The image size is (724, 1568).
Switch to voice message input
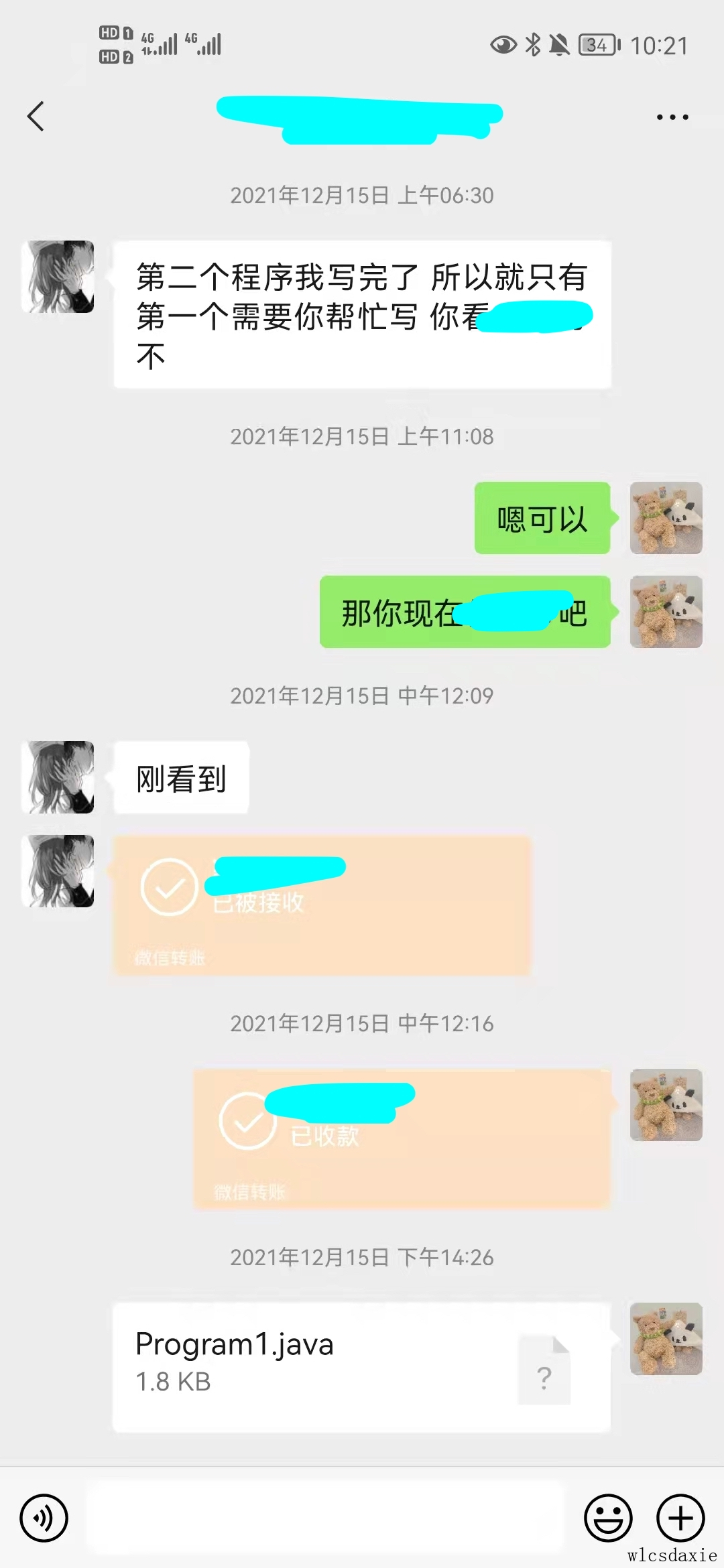tap(44, 1518)
